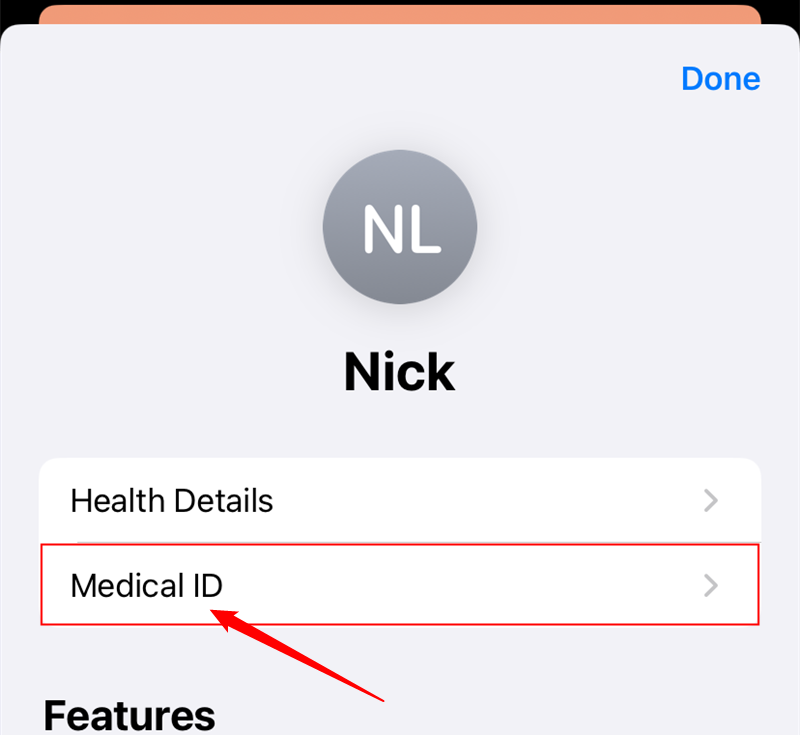
Task: Open Medical ID
Action: (x=400, y=585)
